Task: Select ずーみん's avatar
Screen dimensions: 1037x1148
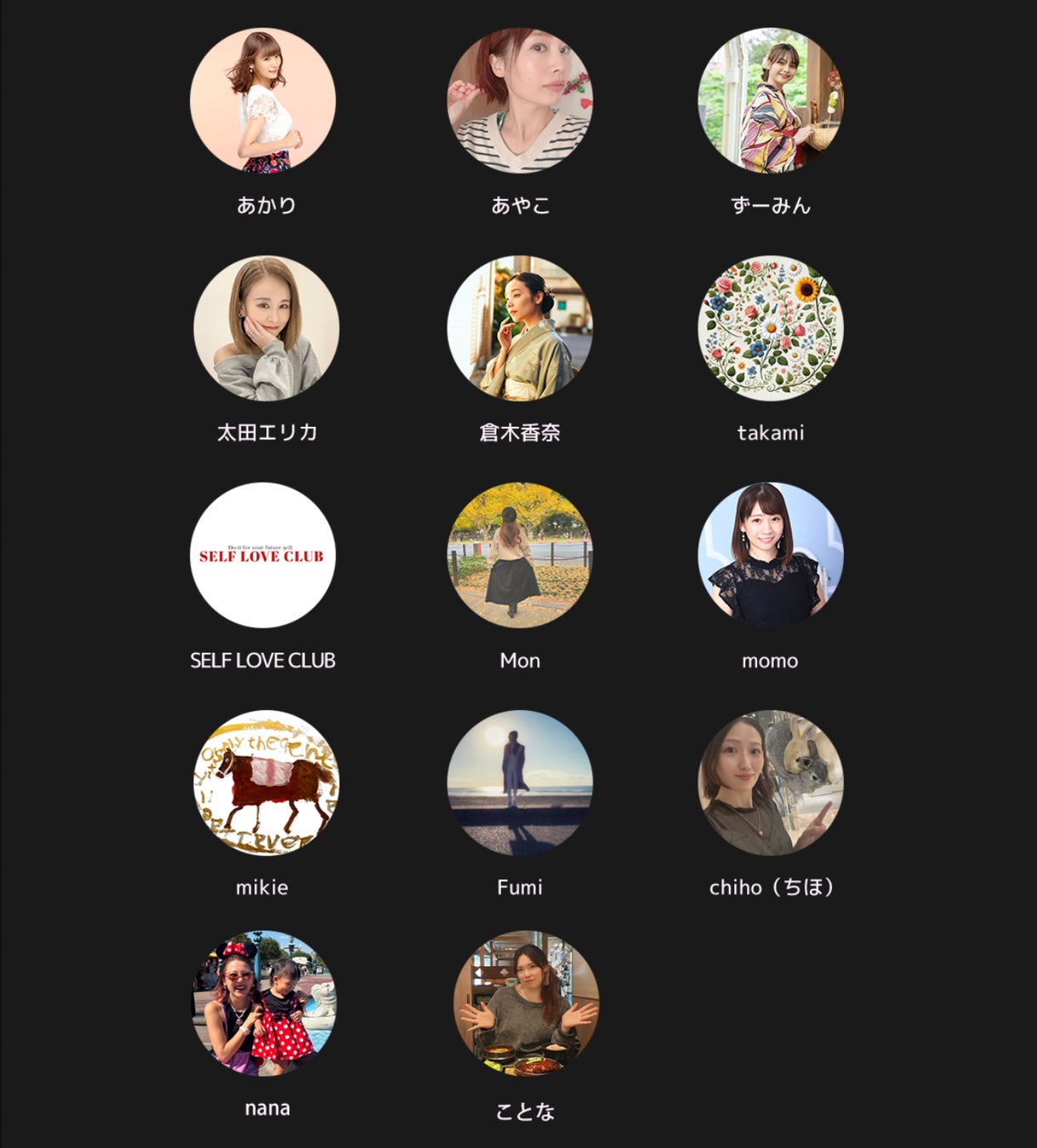Action: click(771, 100)
